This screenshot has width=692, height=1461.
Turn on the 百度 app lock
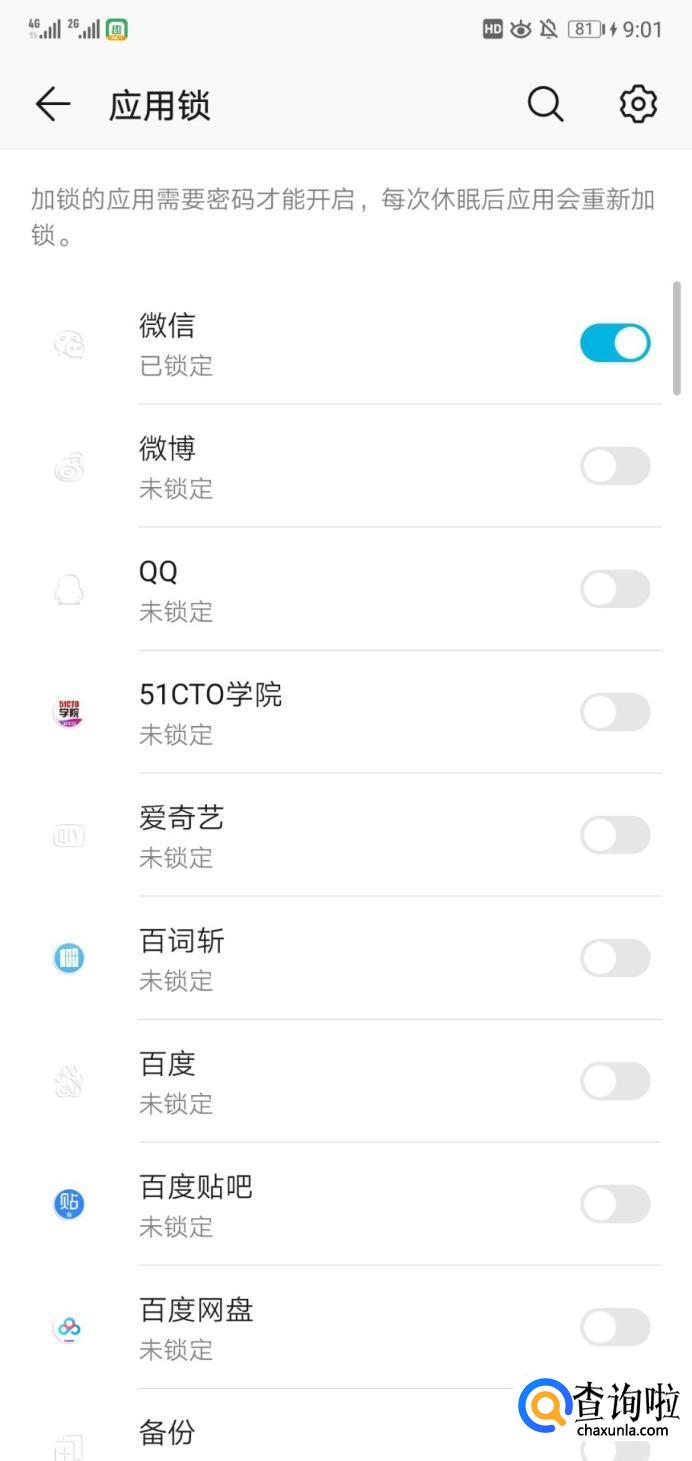tap(615, 1081)
